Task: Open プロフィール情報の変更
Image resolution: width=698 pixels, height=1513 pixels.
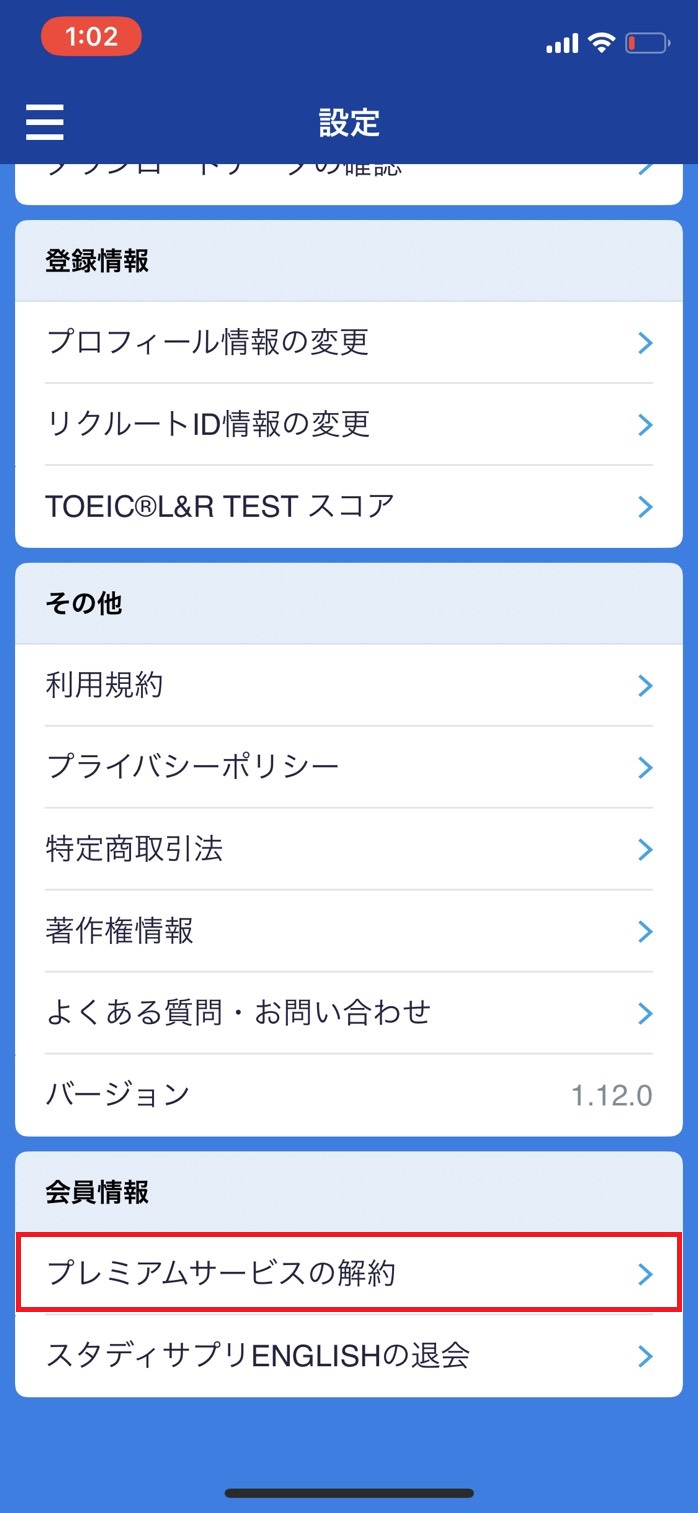Action: tap(349, 342)
